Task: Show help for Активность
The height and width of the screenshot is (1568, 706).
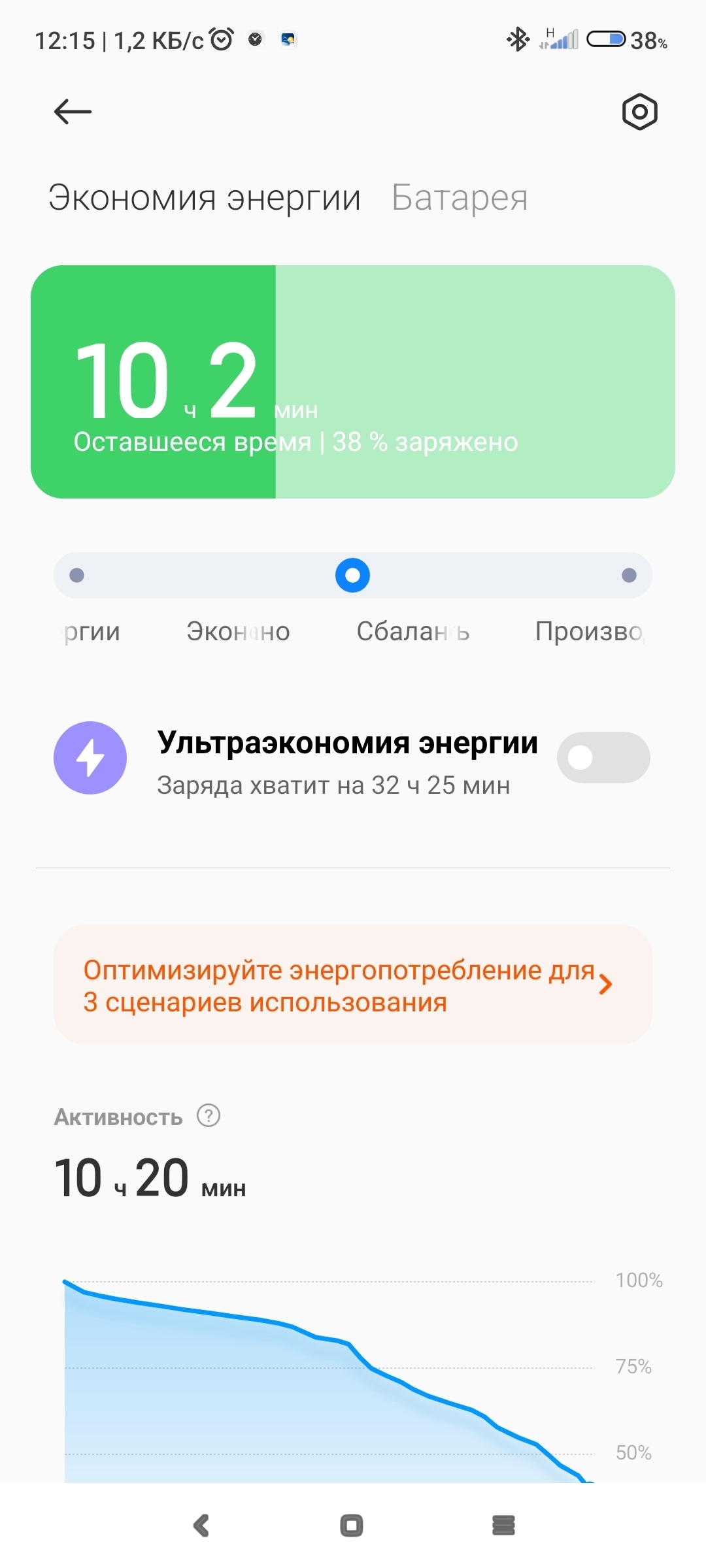Action: 209,1116
